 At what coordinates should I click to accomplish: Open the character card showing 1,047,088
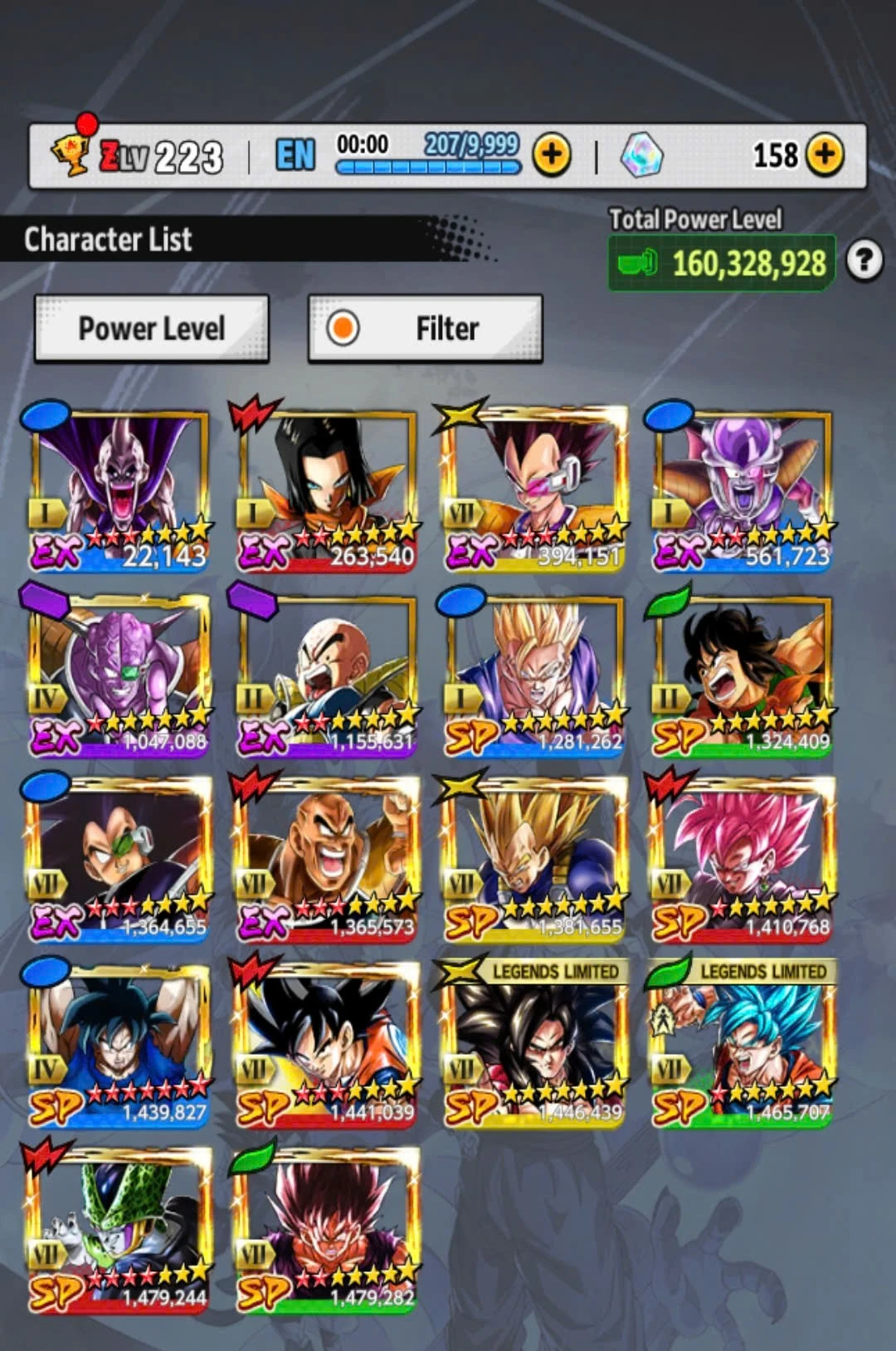click(x=120, y=675)
